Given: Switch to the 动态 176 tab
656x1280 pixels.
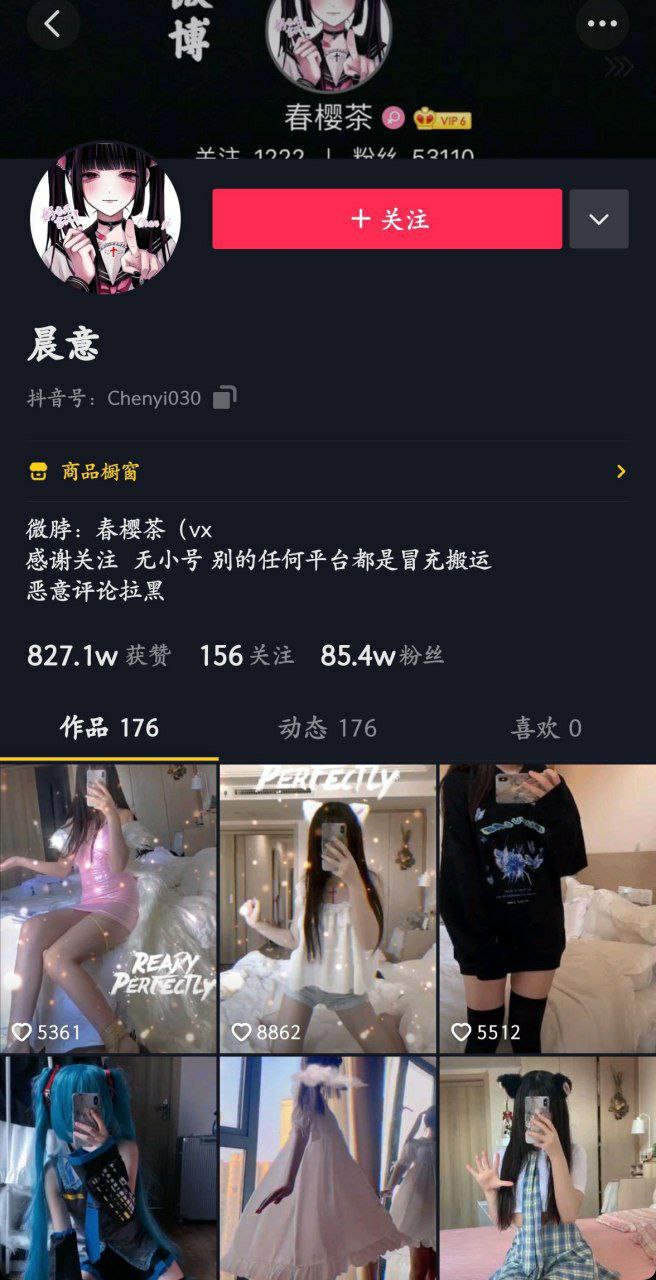Looking at the screenshot, I should 327,728.
